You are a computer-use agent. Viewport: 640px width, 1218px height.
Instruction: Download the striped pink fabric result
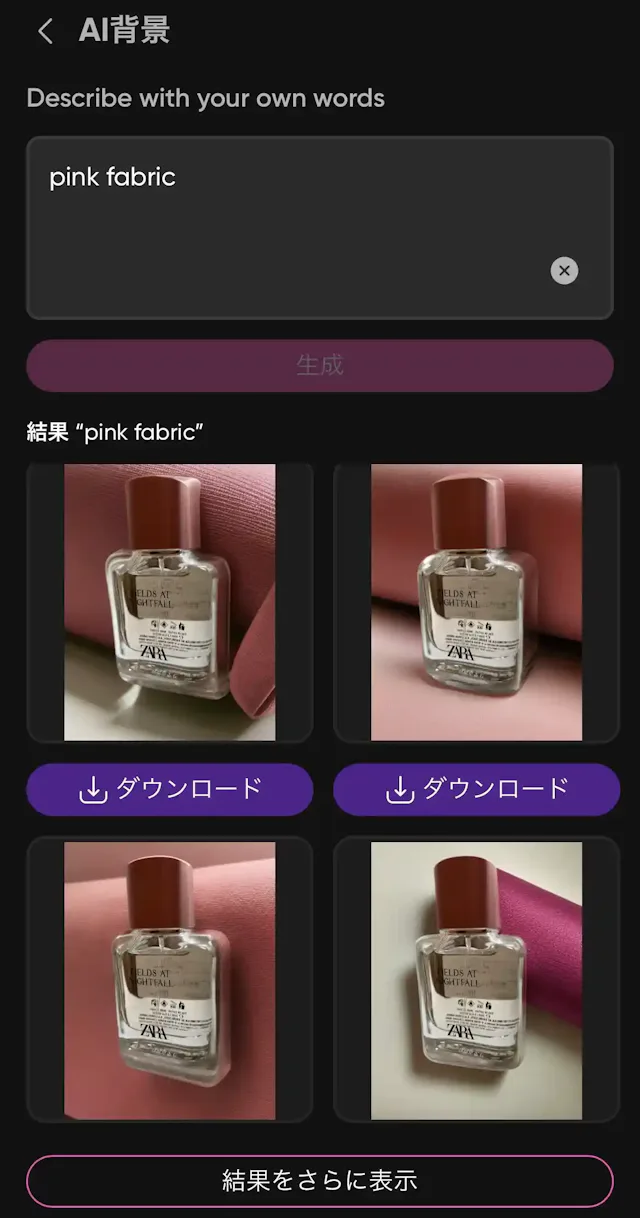(x=170, y=789)
